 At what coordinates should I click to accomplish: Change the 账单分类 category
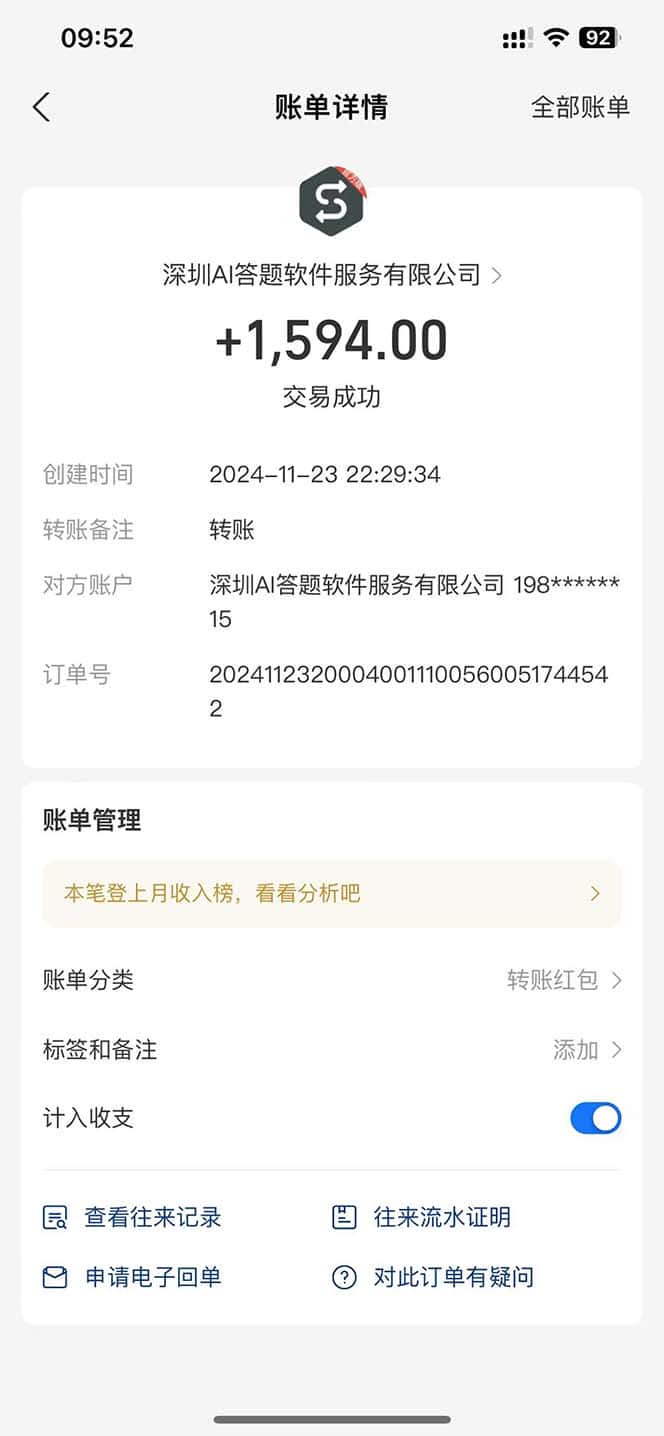point(563,980)
